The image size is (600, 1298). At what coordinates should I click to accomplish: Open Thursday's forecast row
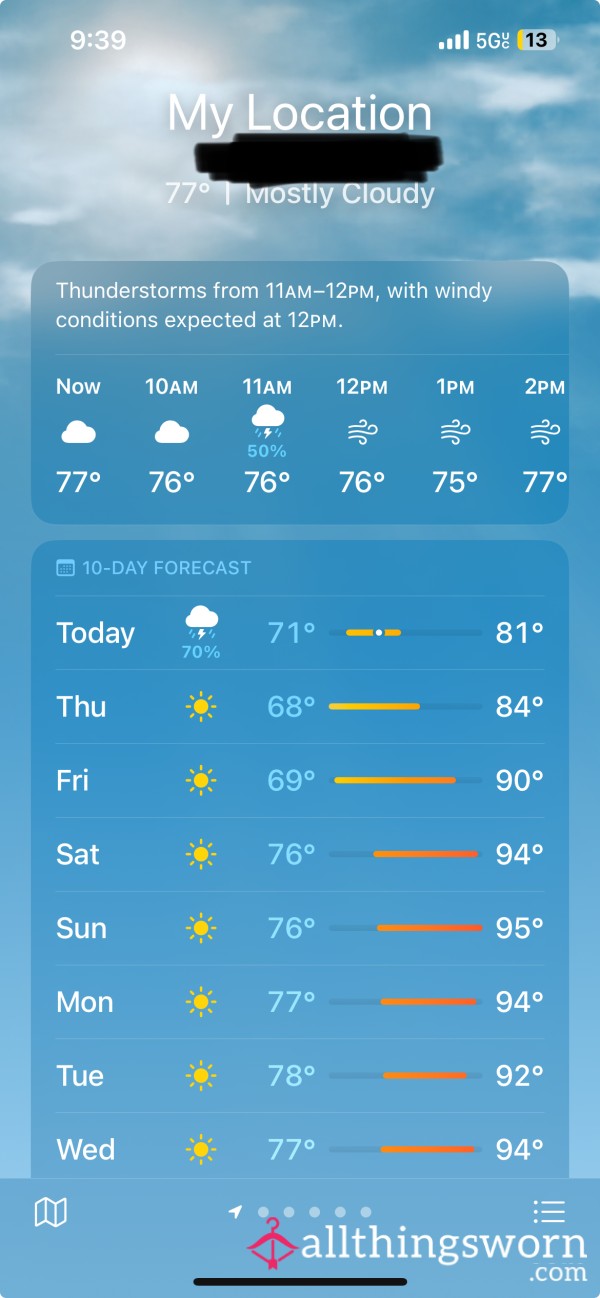300,707
